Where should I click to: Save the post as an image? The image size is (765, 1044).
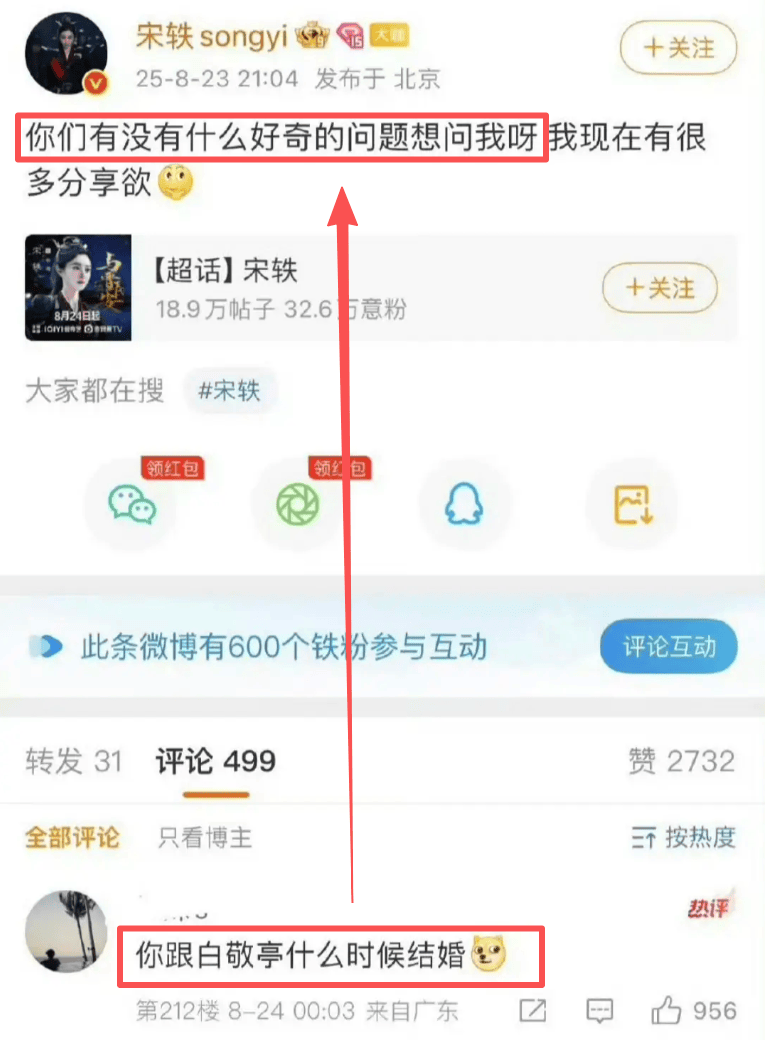tap(632, 506)
